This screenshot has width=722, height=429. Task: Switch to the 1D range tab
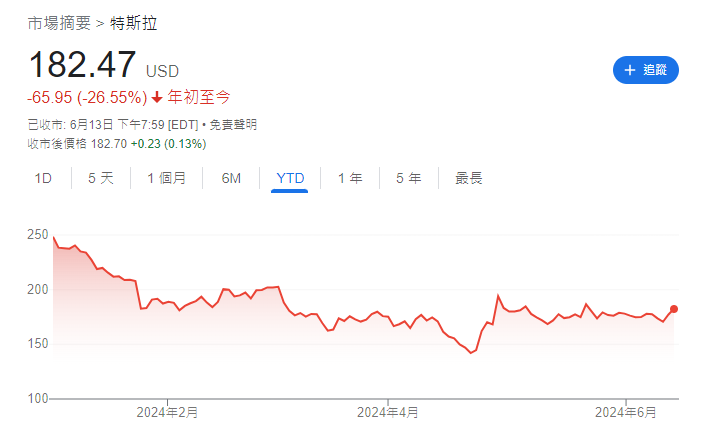coord(43,178)
